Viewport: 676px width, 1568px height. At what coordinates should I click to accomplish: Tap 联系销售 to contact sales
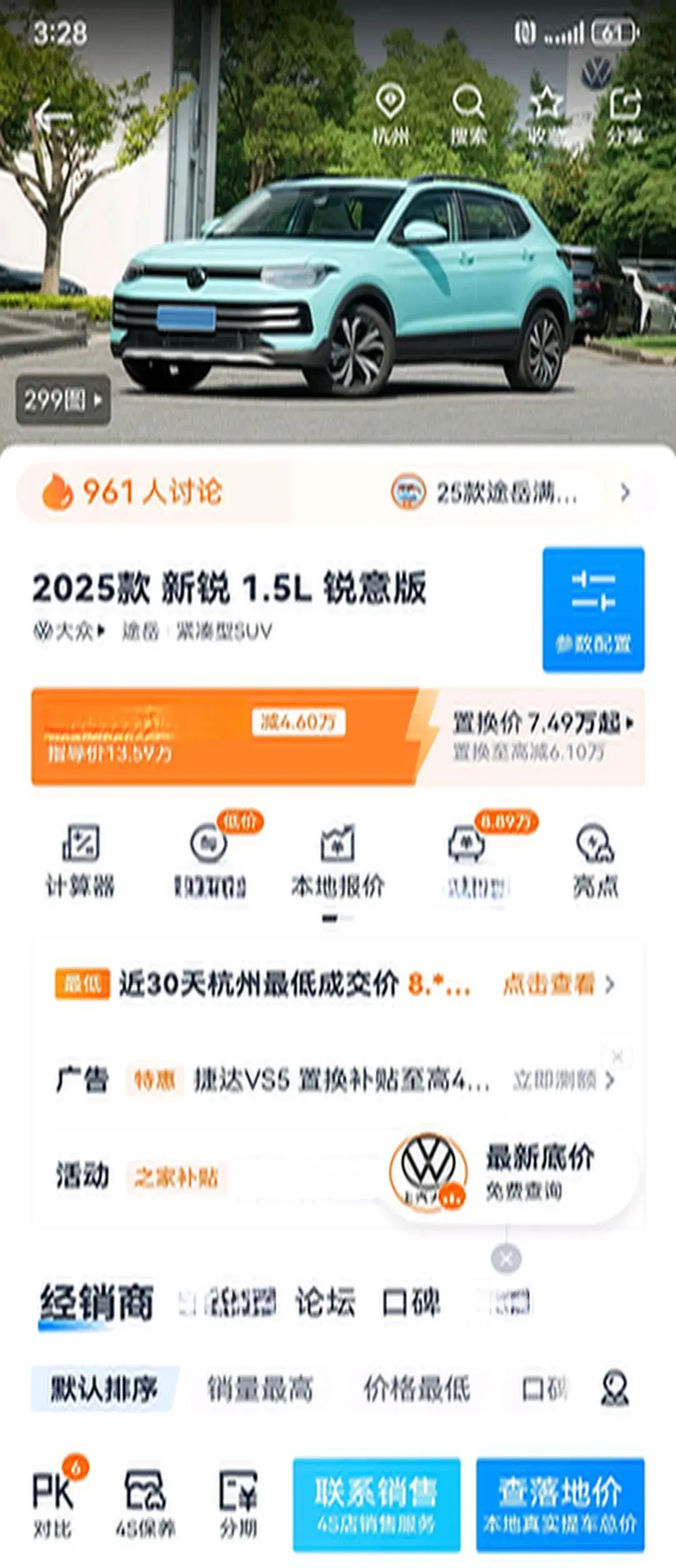(376, 1504)
